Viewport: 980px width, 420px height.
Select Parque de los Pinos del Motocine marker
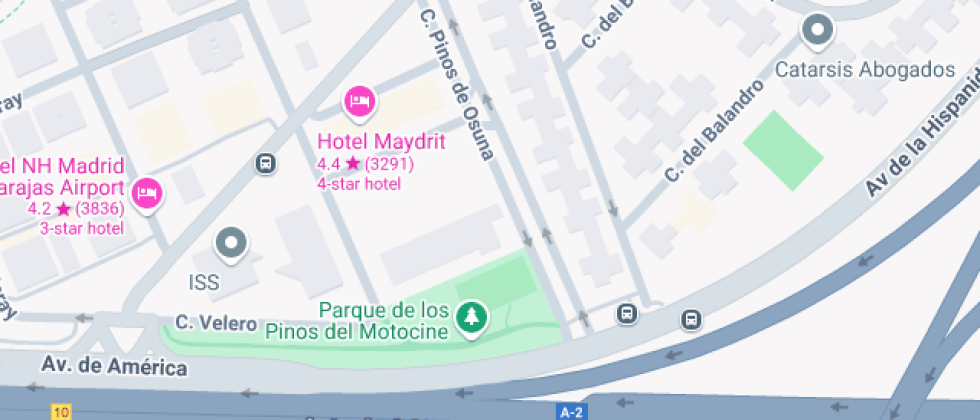[471, 318]
